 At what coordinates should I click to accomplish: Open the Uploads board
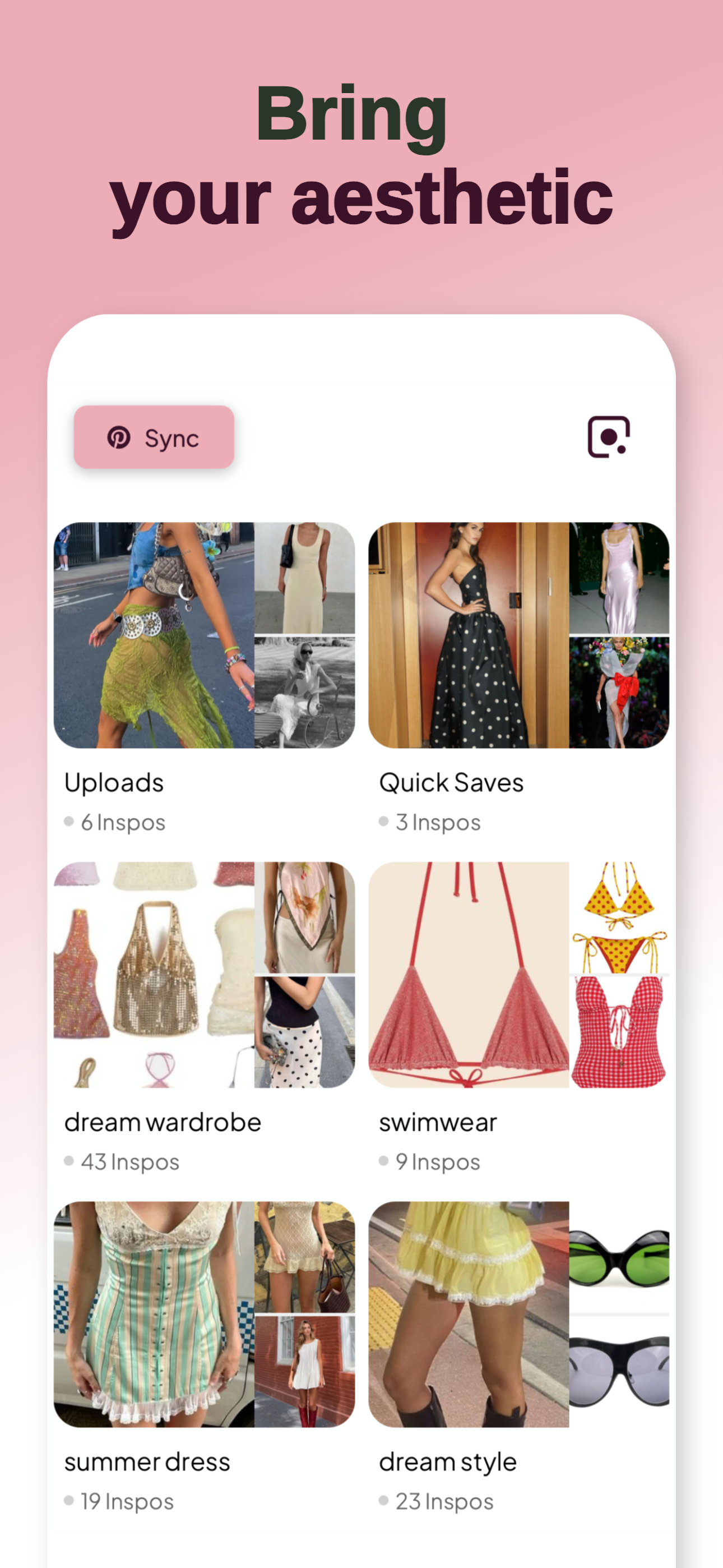[x=204, y=636]
